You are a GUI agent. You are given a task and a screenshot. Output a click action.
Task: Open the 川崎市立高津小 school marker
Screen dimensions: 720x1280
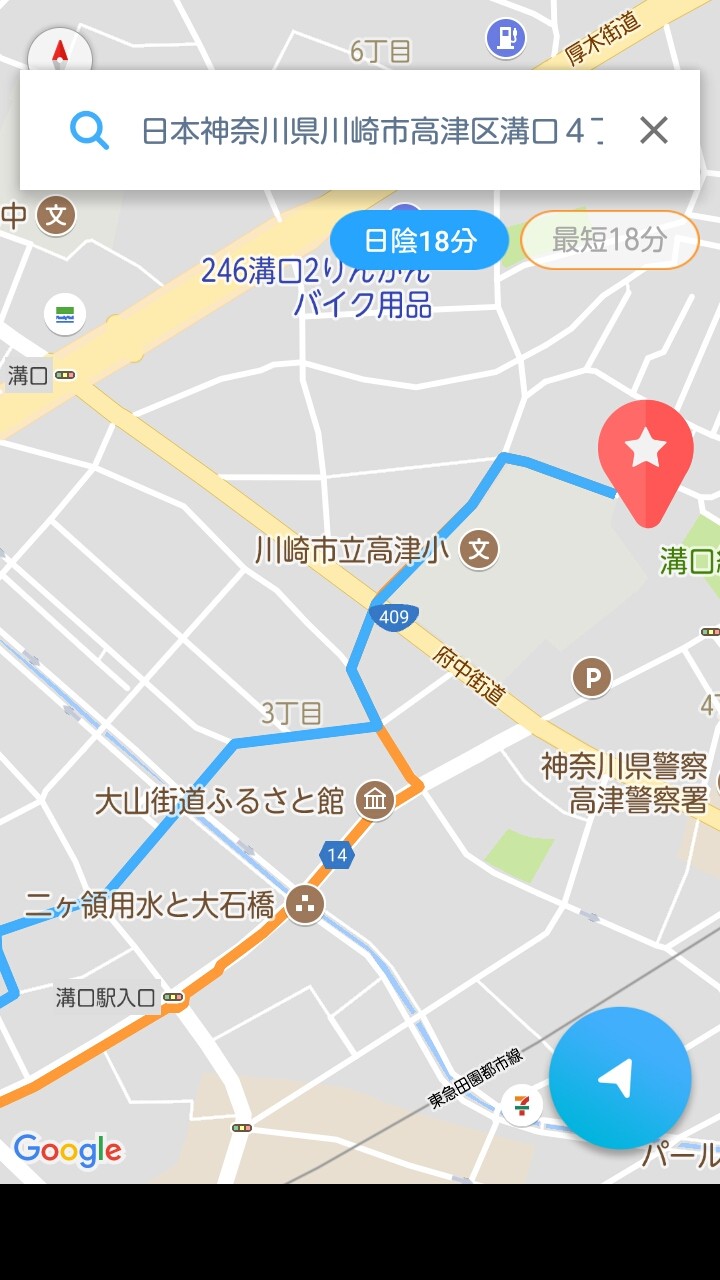(479, 549)
